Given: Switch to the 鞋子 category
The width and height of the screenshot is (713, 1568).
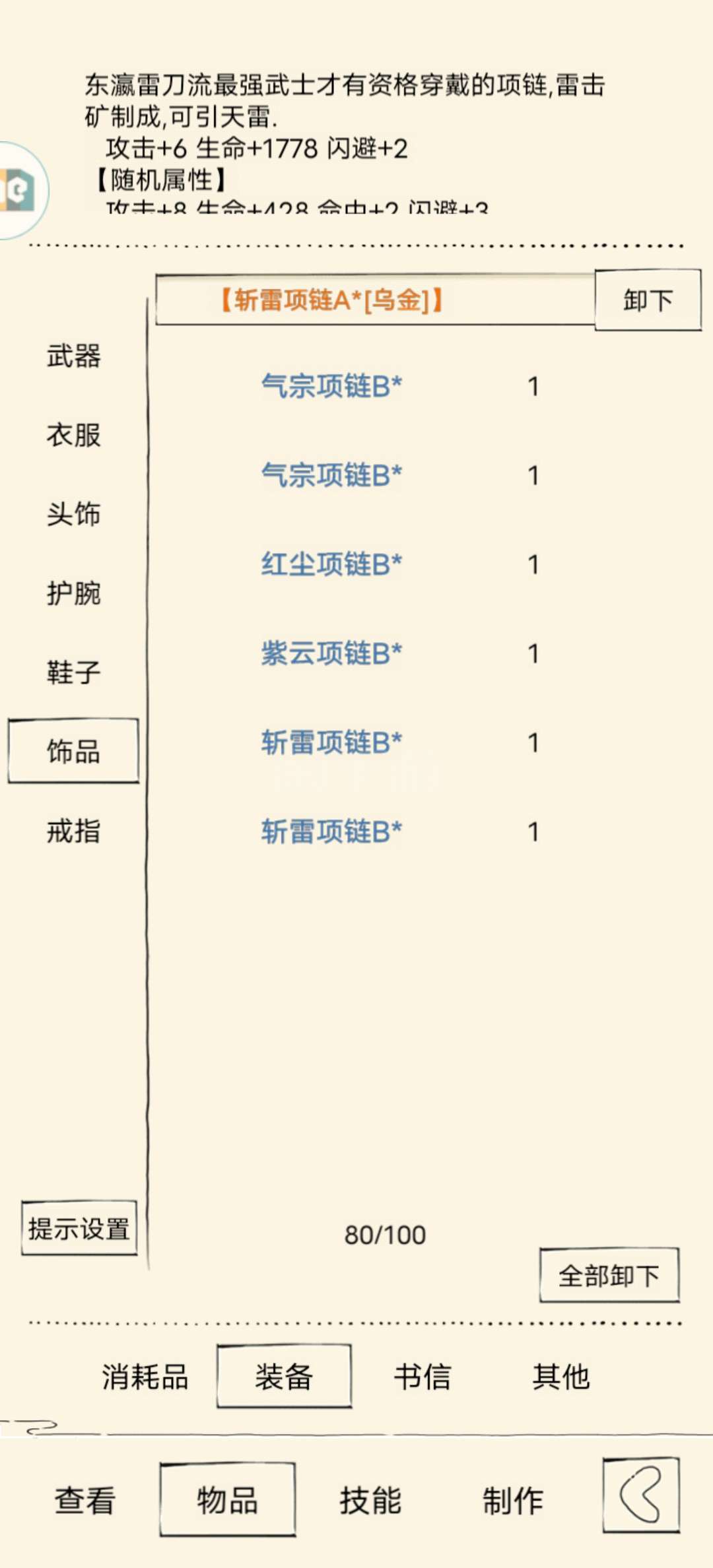Looking at the screenshot, I should [x=73, y=672].
